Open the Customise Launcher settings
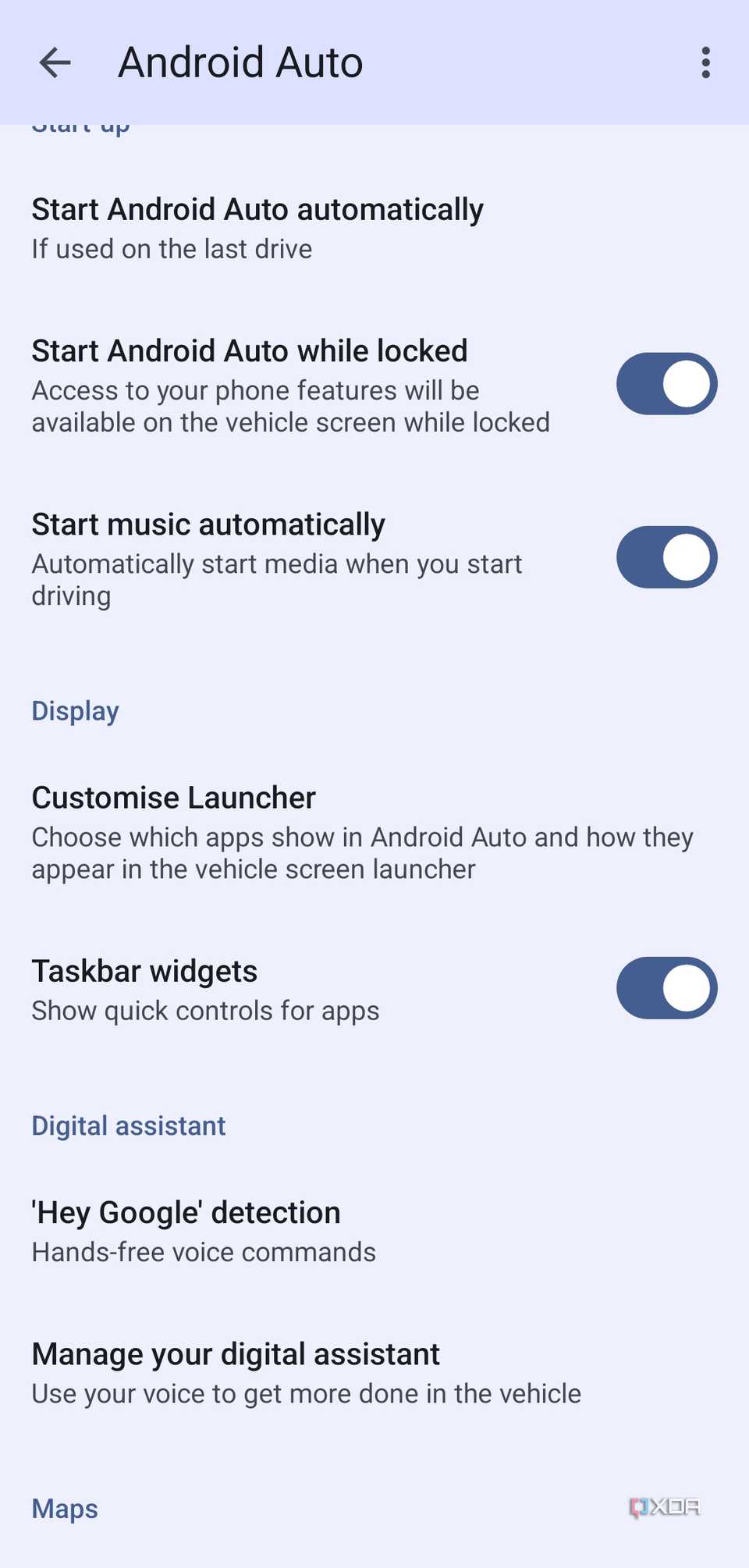 click(x=173, y=797)
